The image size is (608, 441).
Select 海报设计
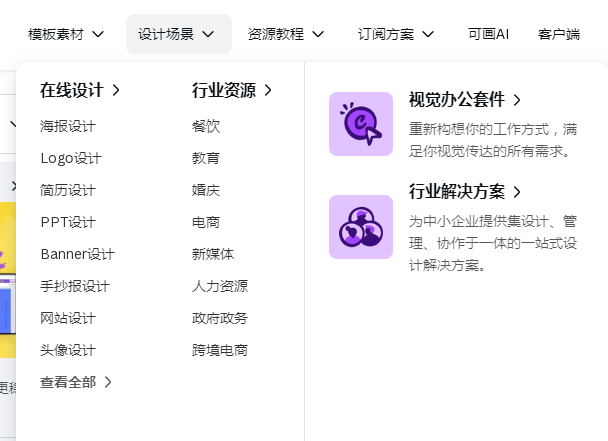tap(68, 126)
